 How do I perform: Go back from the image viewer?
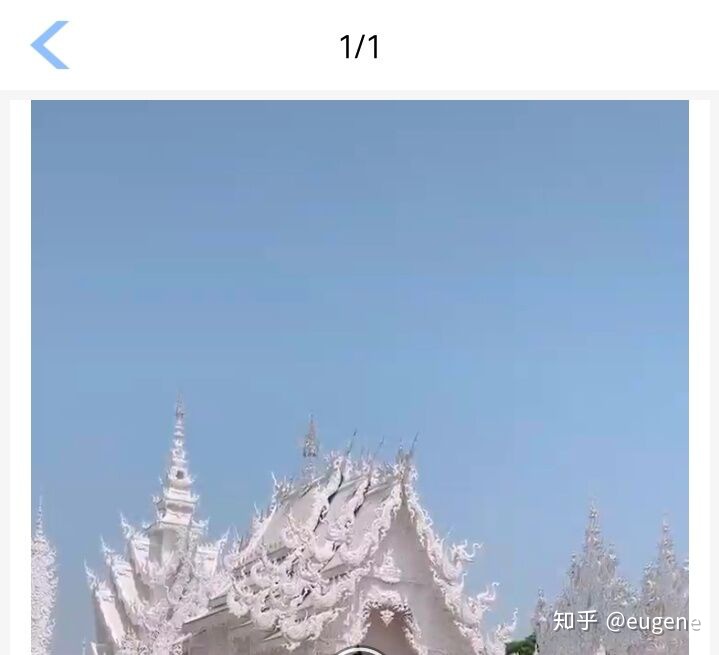(x=49, y=45)
